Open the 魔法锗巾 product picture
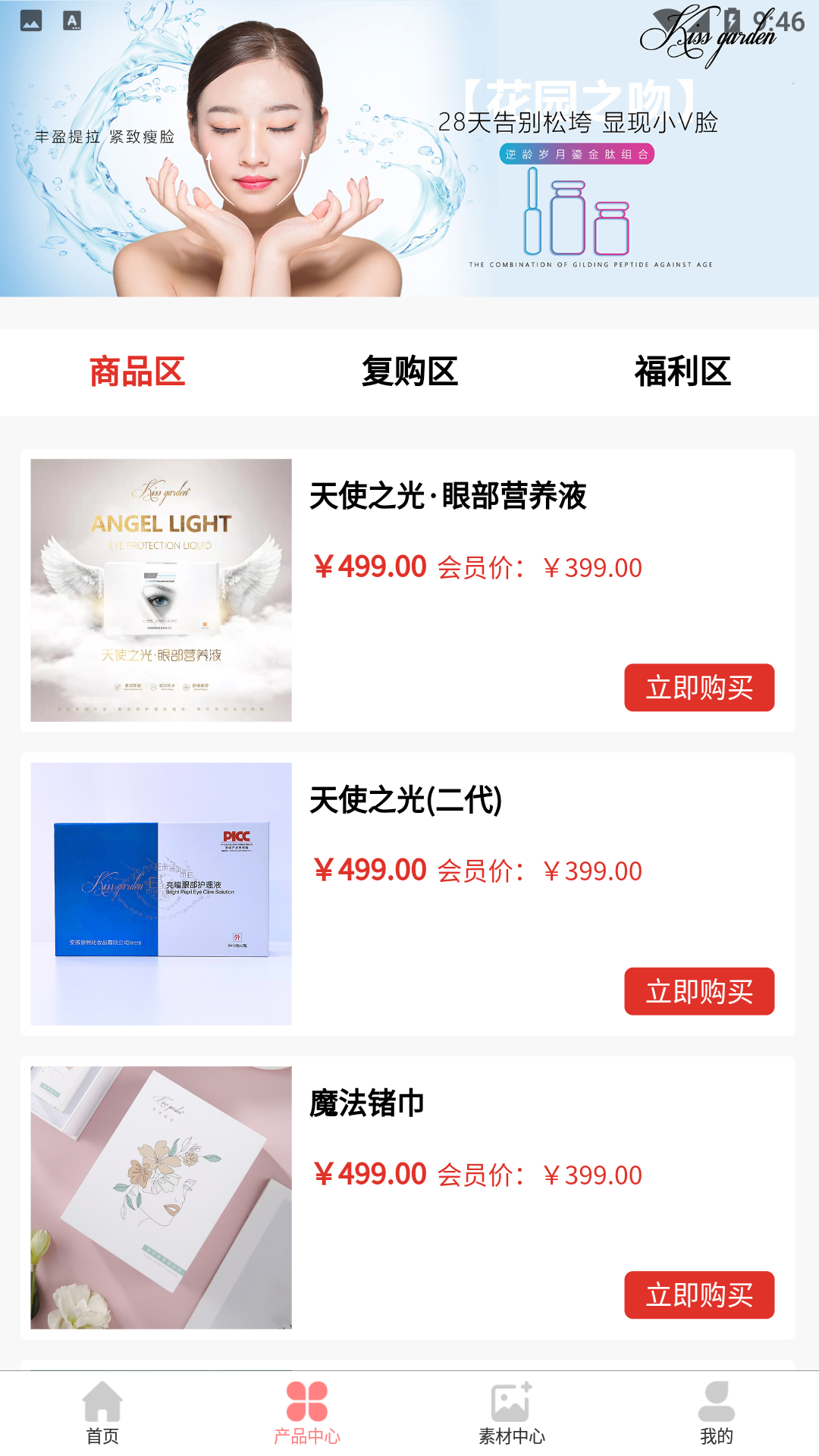 click(161, 1197)
